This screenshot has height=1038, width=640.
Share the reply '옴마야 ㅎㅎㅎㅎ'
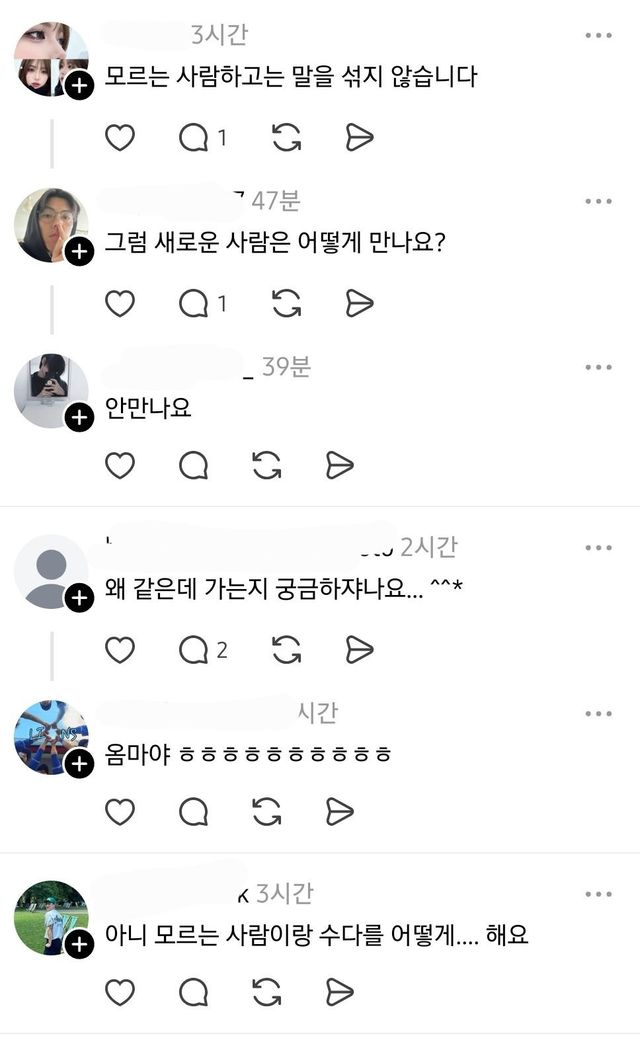[340, 812]
